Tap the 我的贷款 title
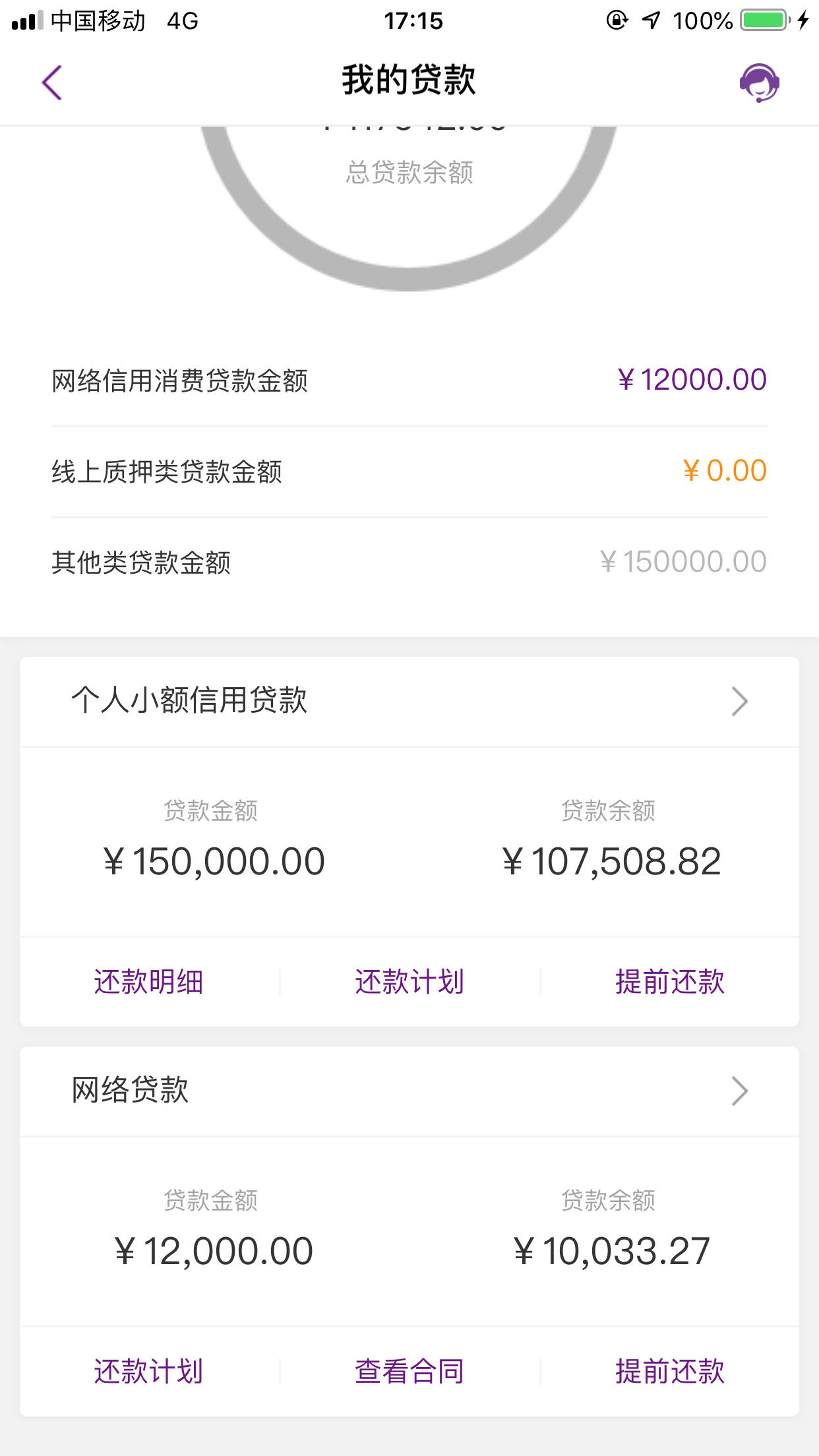The width and height of the screenshot is (819, 1456). [x=409, y=79]
